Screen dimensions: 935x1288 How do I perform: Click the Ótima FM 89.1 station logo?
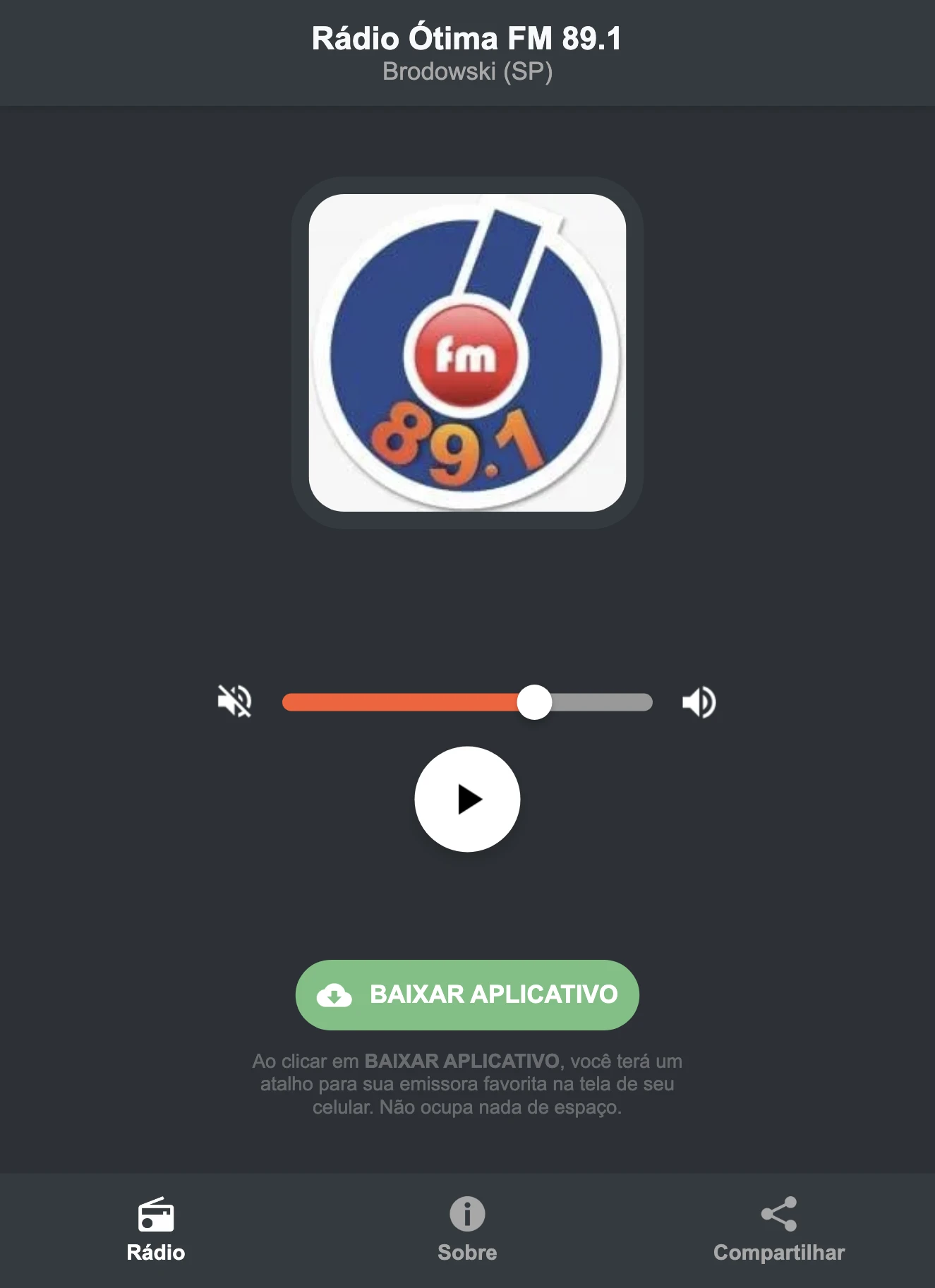[x=467, y=355]
